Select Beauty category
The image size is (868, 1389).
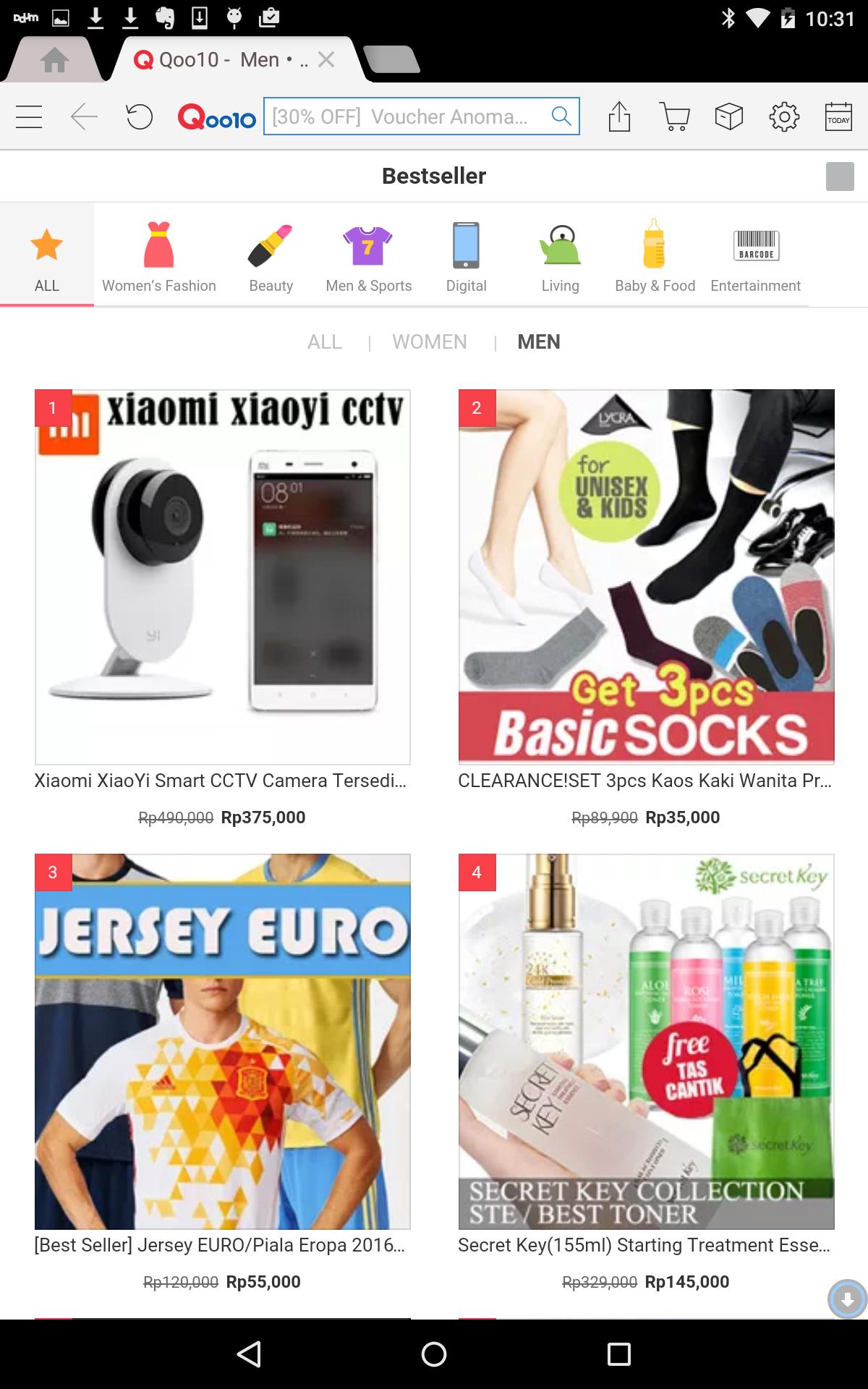tap(271, 256)
